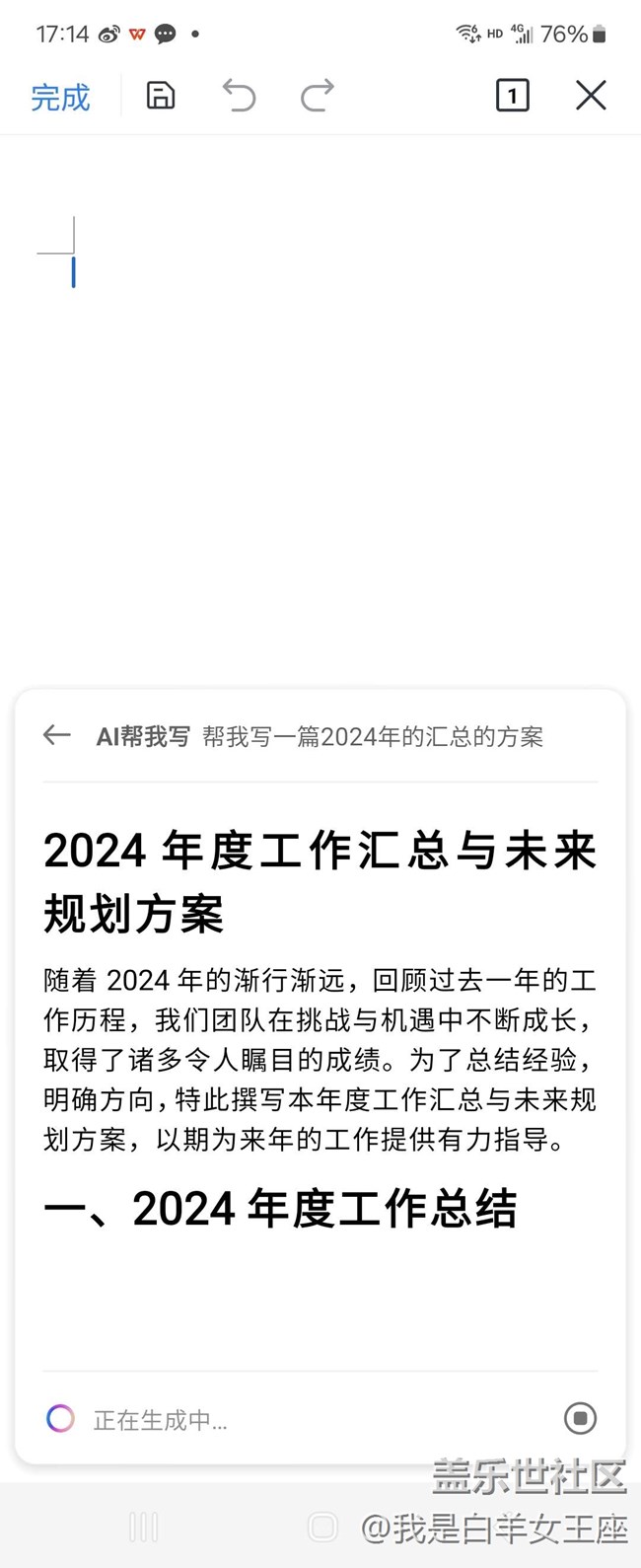
Task: Stop the AI text generation
Action: click(x=580, y=1418)
